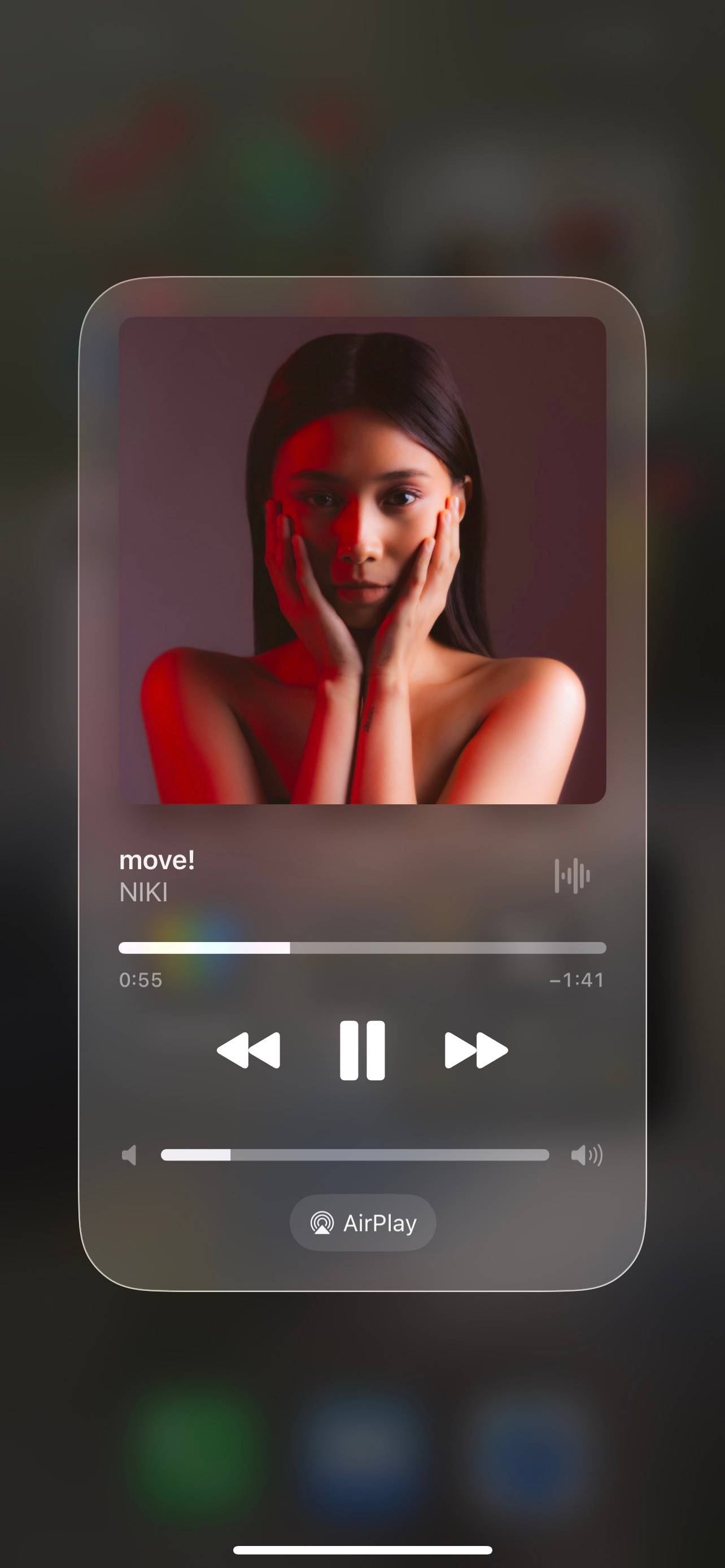The image size is (725, 1568).
Task: Pause the song move!
Action: click(362, 1050)
